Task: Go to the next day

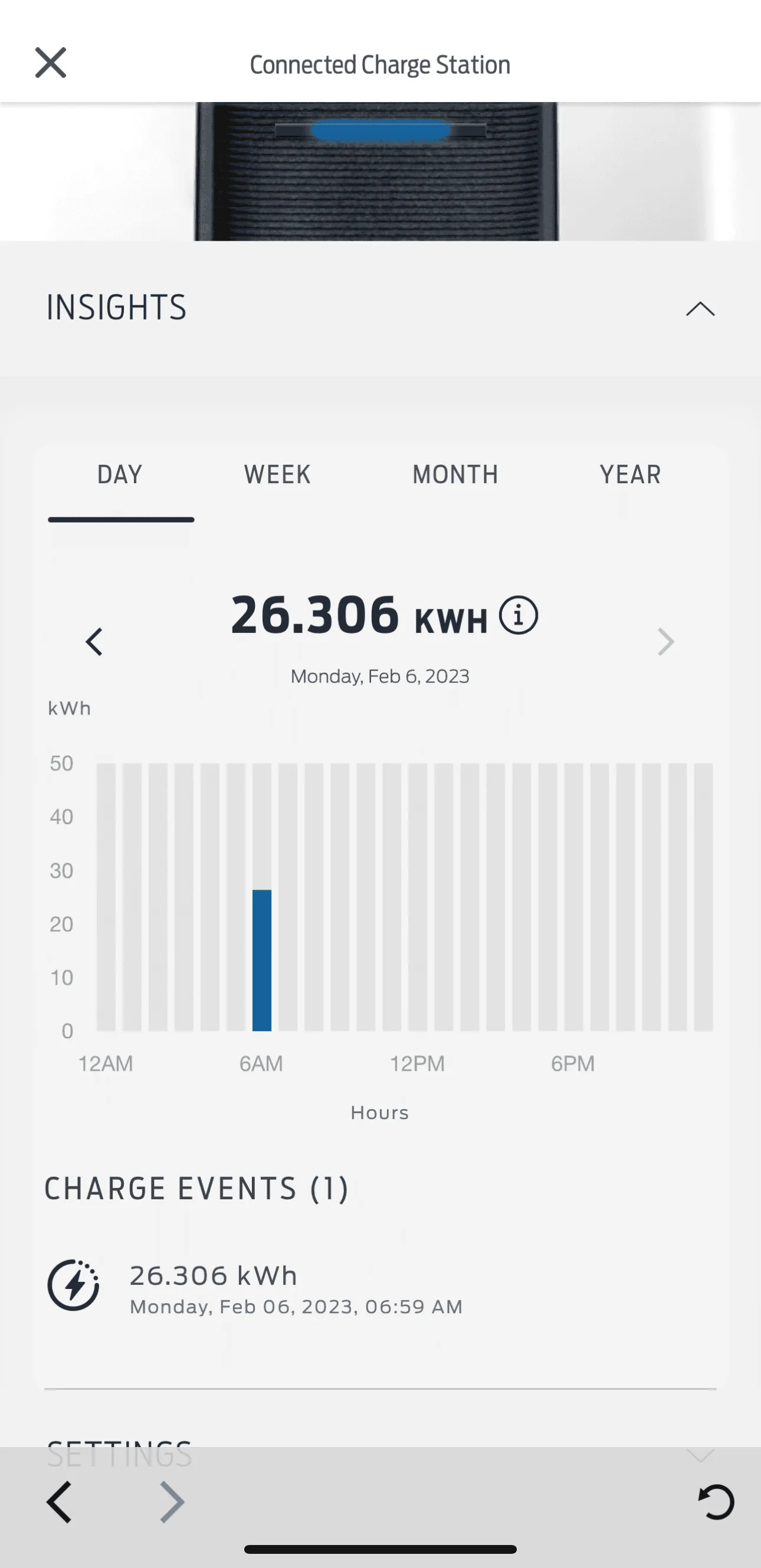Action: tap(666, 642)
